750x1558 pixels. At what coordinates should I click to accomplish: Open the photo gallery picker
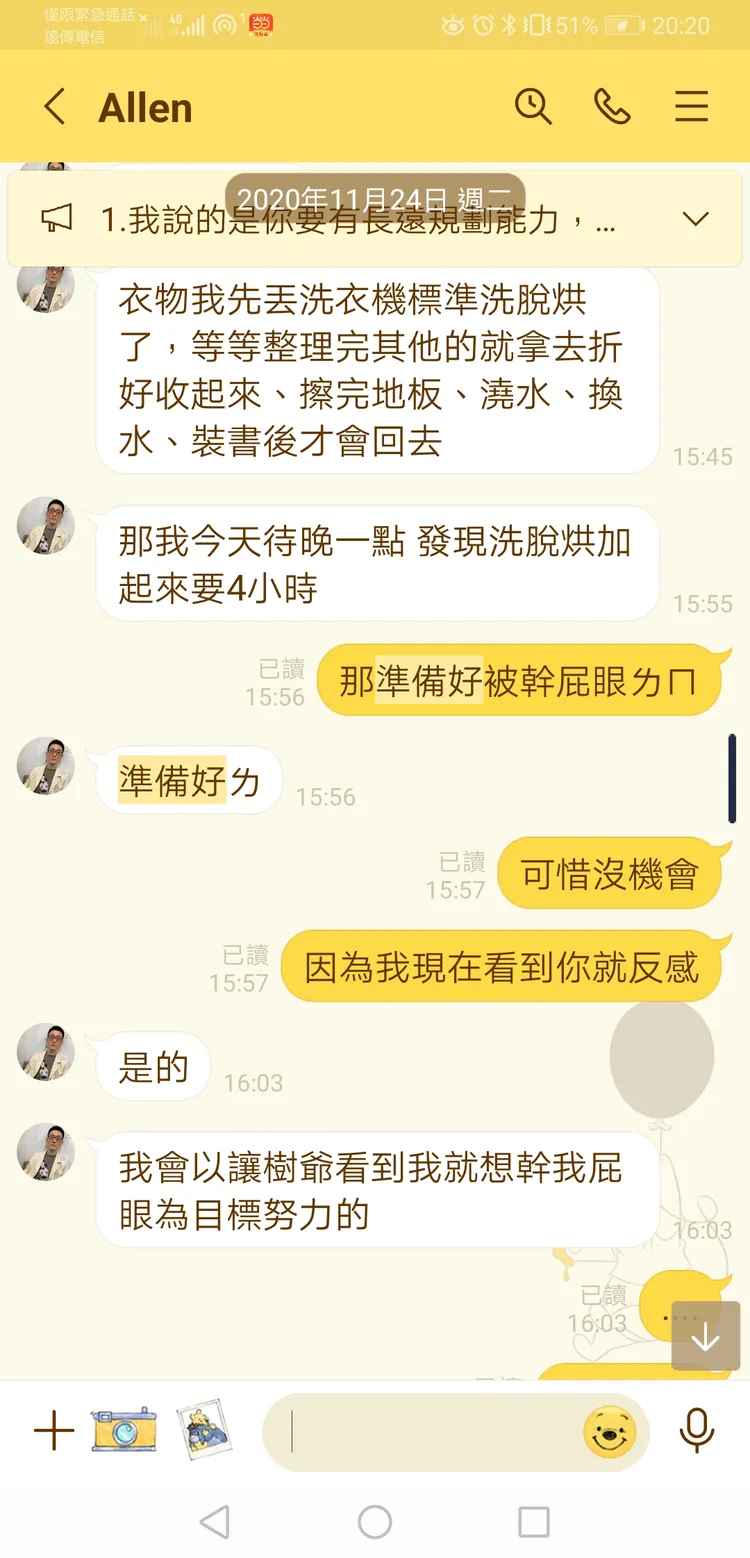point(205,1432)
